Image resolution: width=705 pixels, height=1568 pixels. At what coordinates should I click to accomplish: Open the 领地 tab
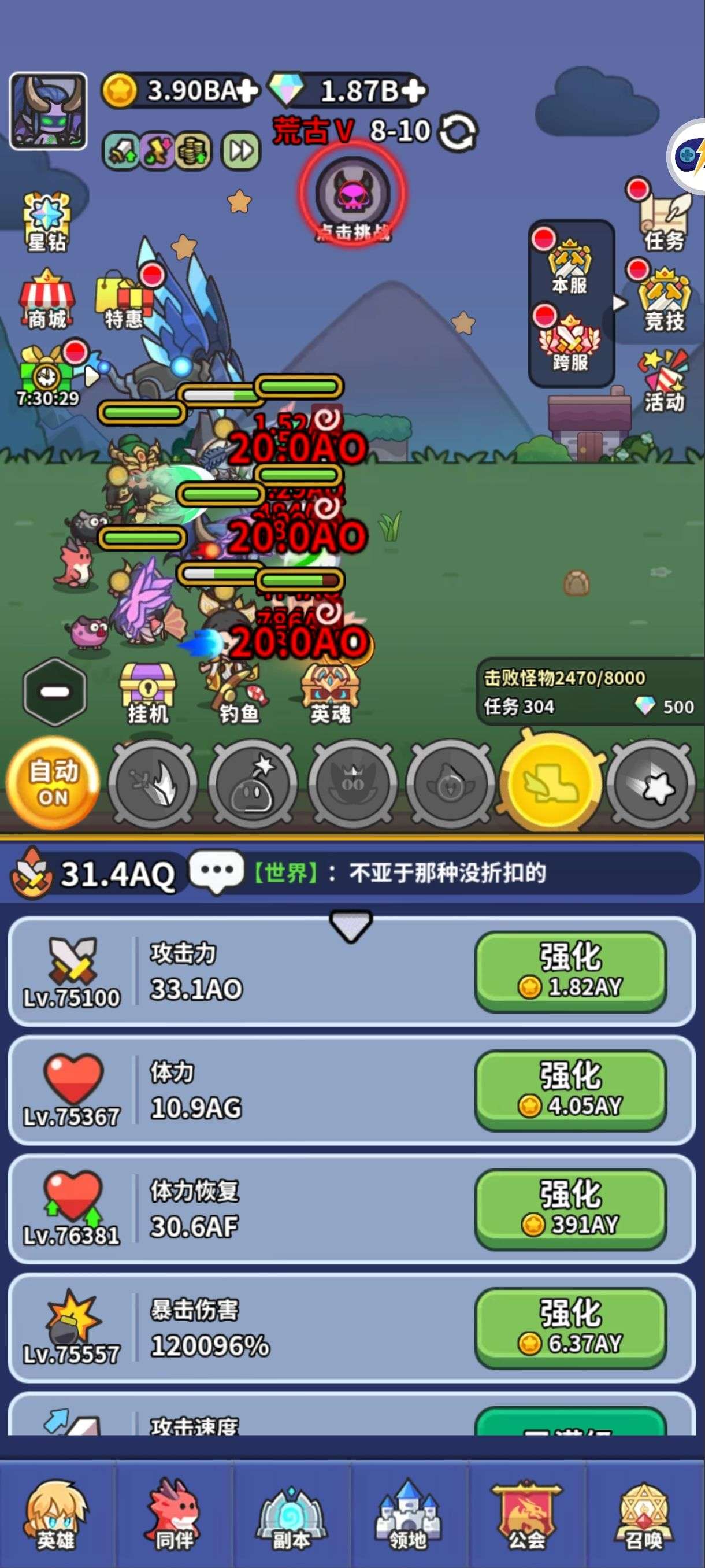click(x=407, y=1514)
